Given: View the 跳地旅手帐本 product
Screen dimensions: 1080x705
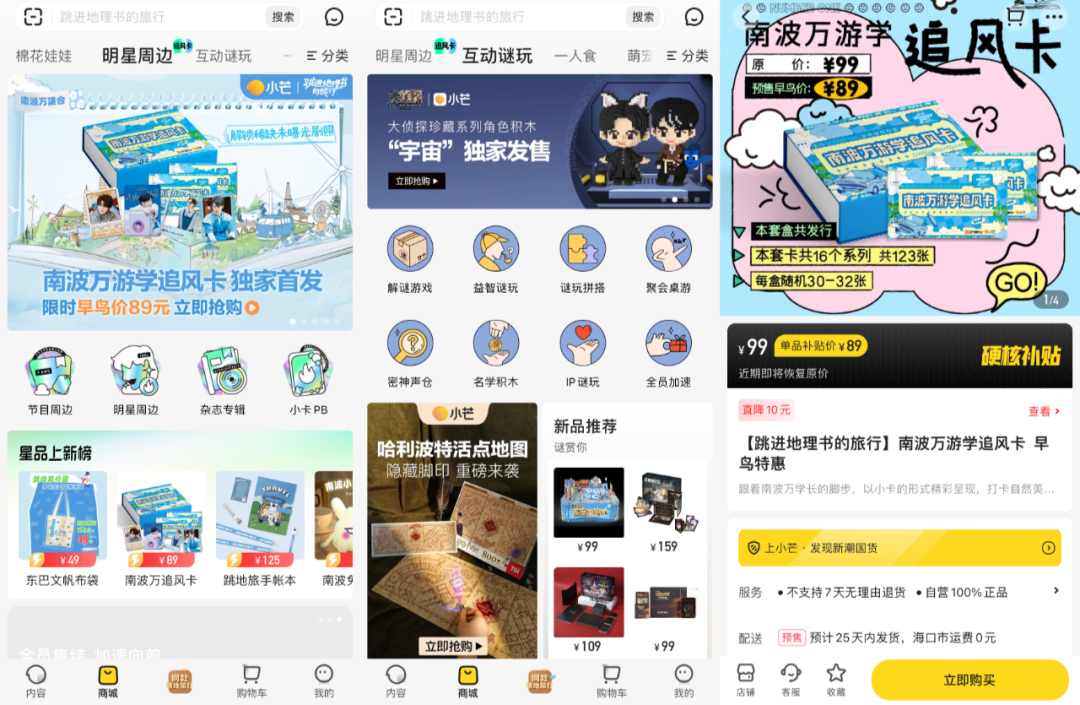Looking at the screenshot, I should [260, 528].
